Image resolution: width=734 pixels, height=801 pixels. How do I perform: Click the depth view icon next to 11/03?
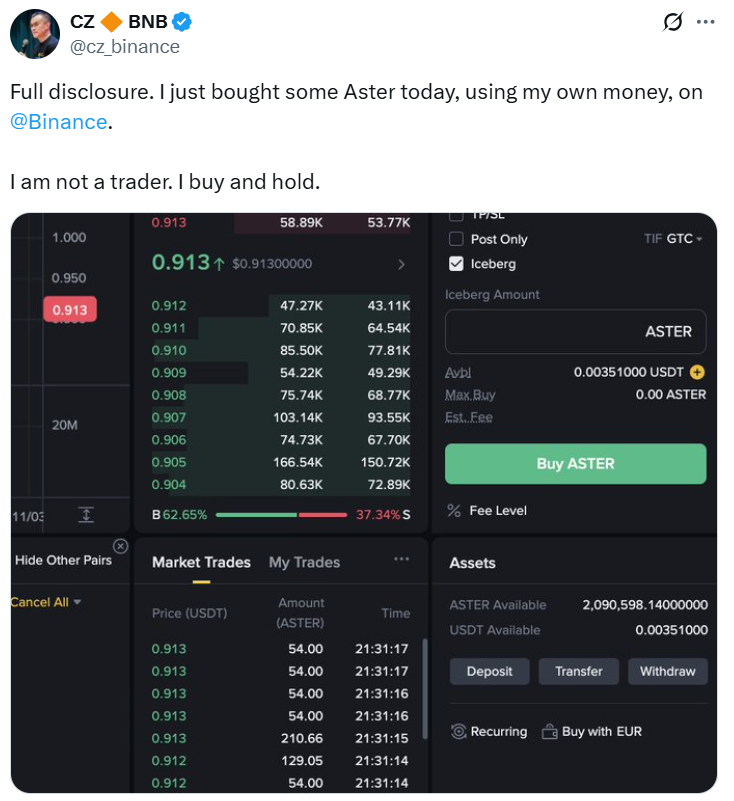point(86,514)
